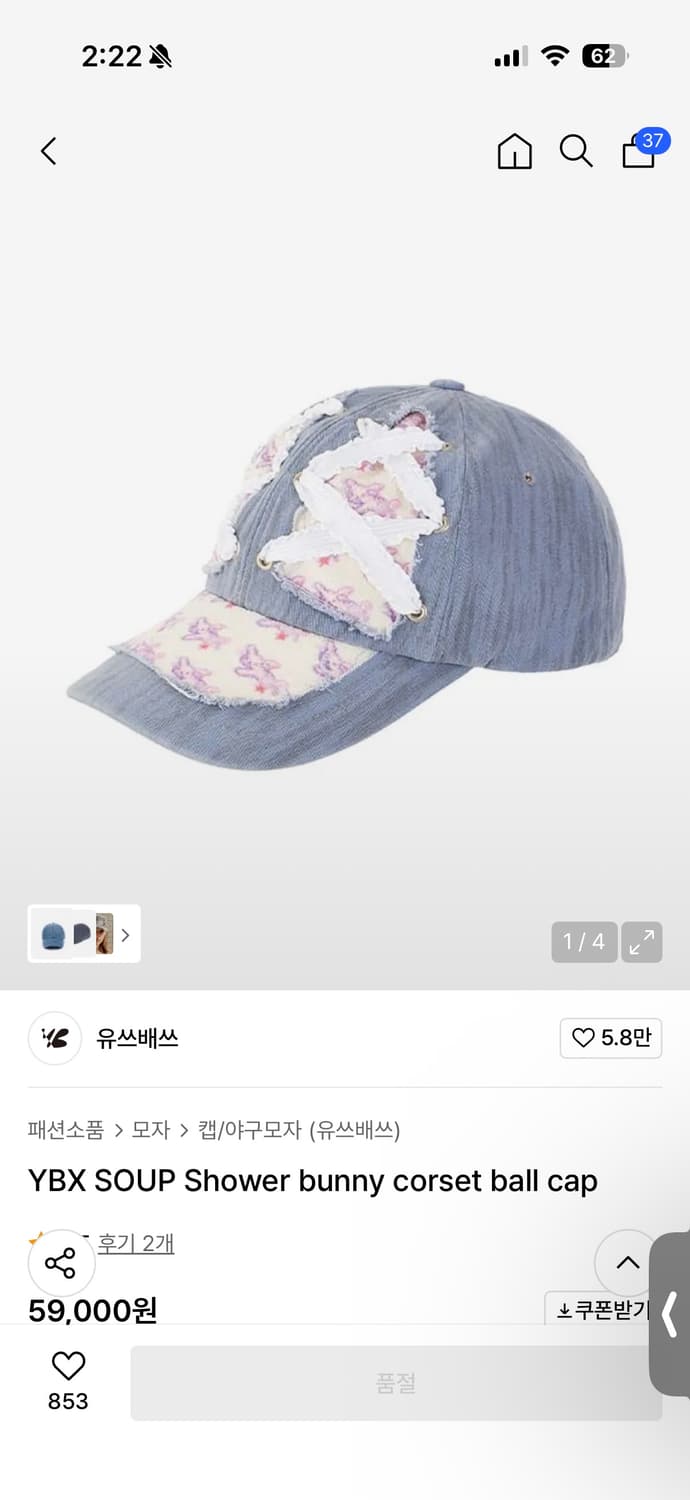Viewport: 690px width, 1500px height.
Task: Share this product with the share icon
Action: (x=61, y=1263)
